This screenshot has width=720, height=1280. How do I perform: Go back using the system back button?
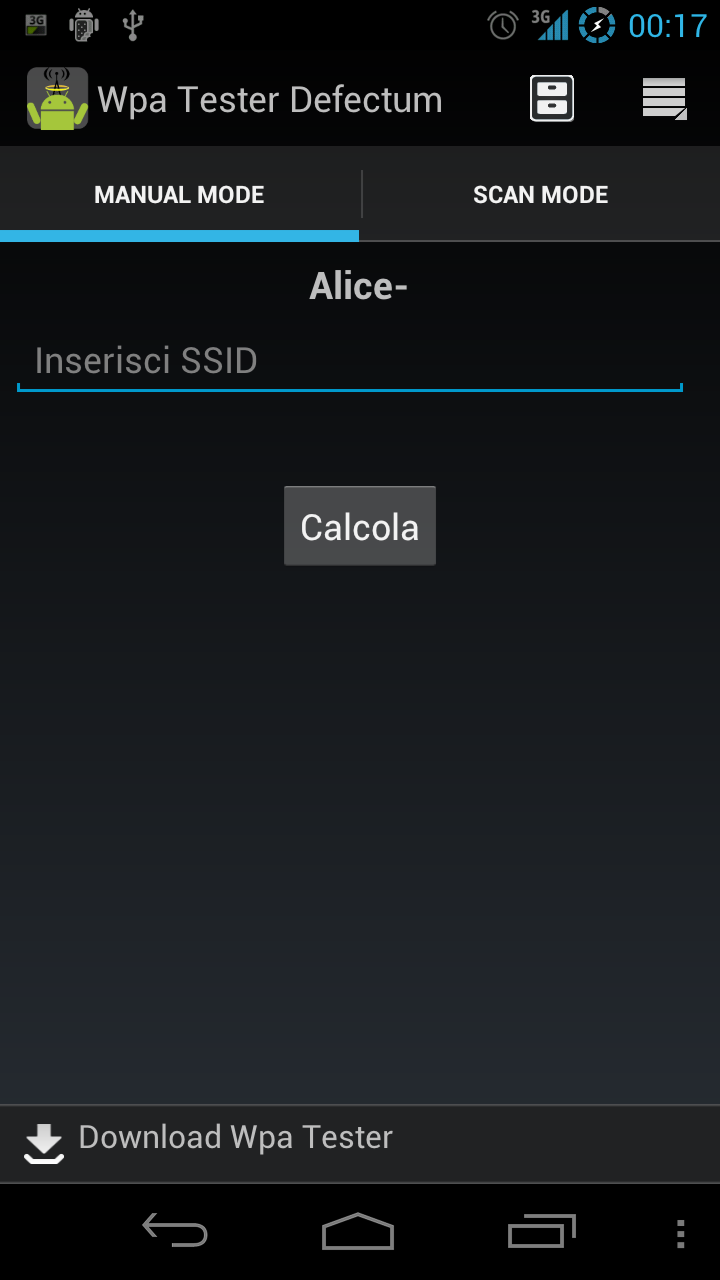pos(175,1231)
